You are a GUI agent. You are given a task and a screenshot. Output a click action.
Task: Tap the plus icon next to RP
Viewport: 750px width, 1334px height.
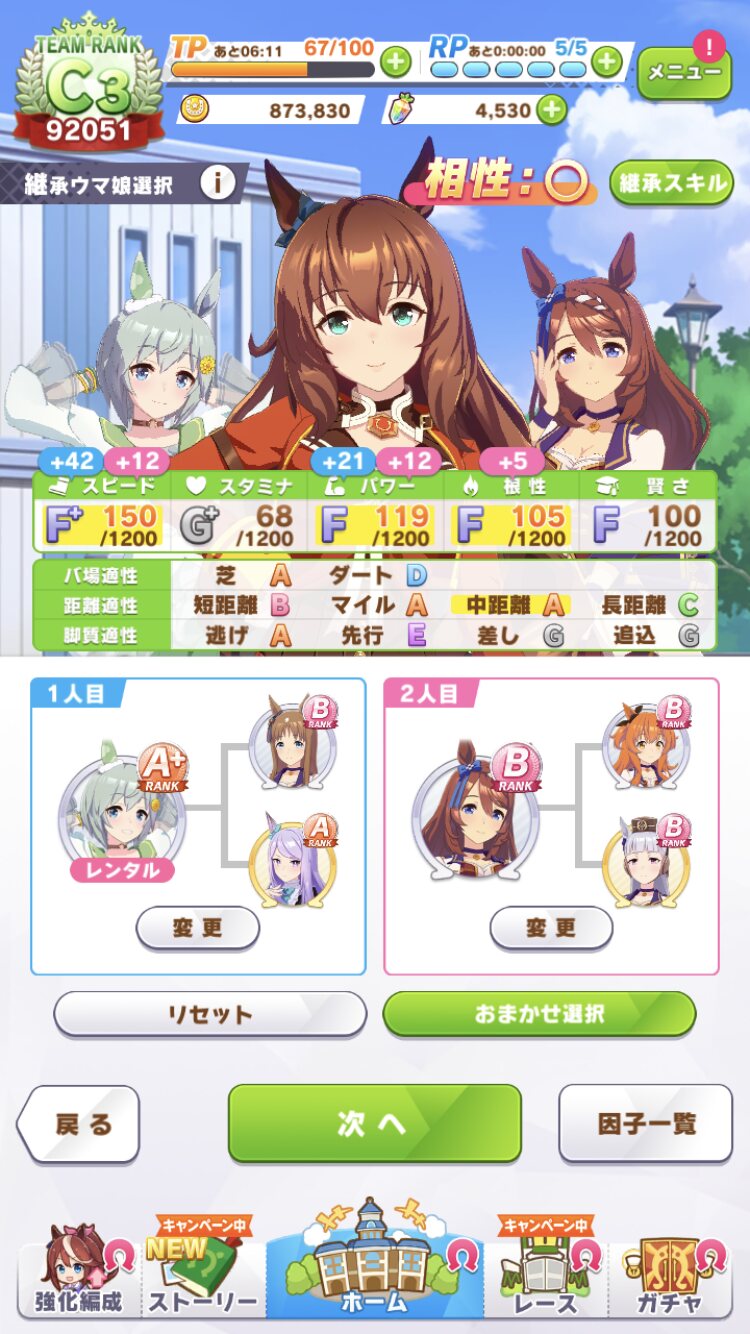point(606,62)
